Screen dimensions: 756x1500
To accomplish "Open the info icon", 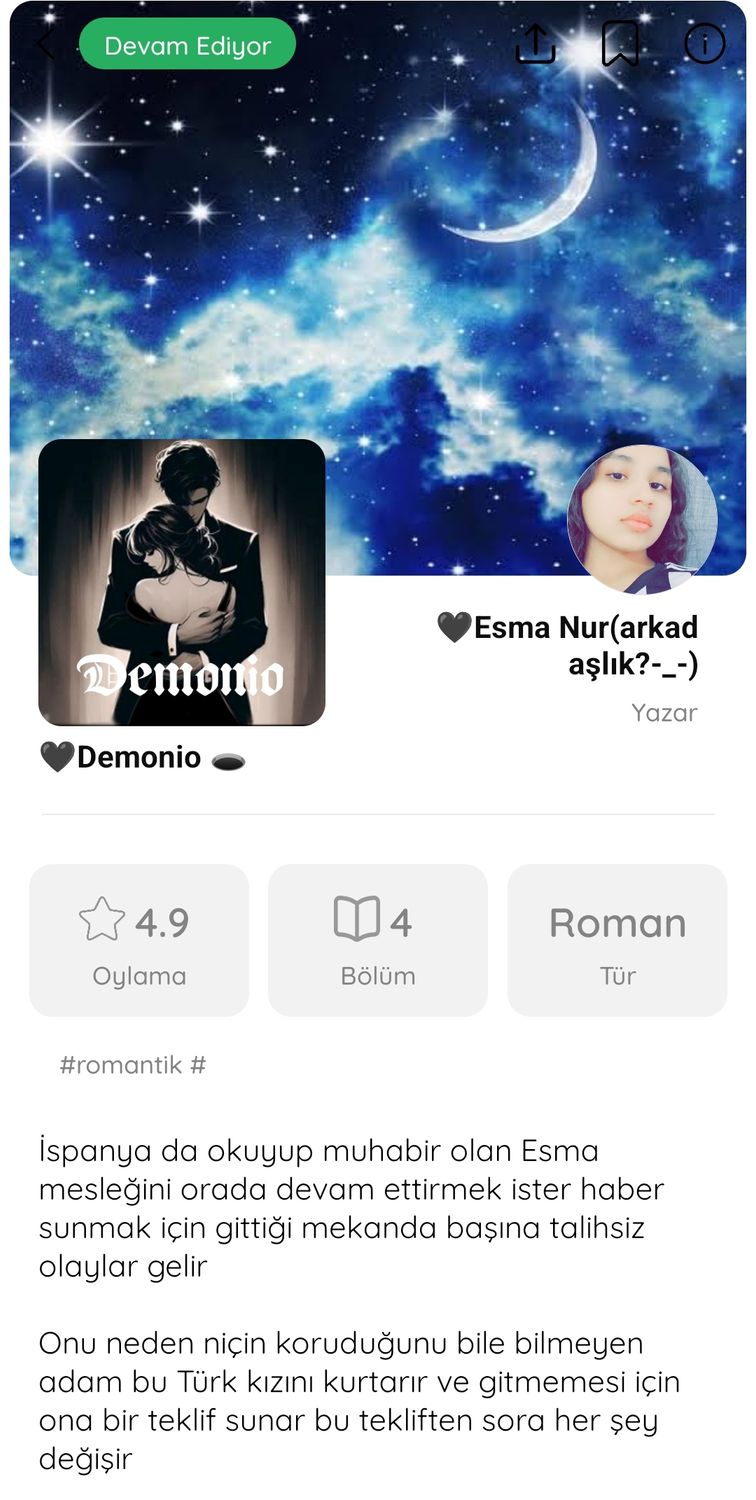I will [704, 44].
